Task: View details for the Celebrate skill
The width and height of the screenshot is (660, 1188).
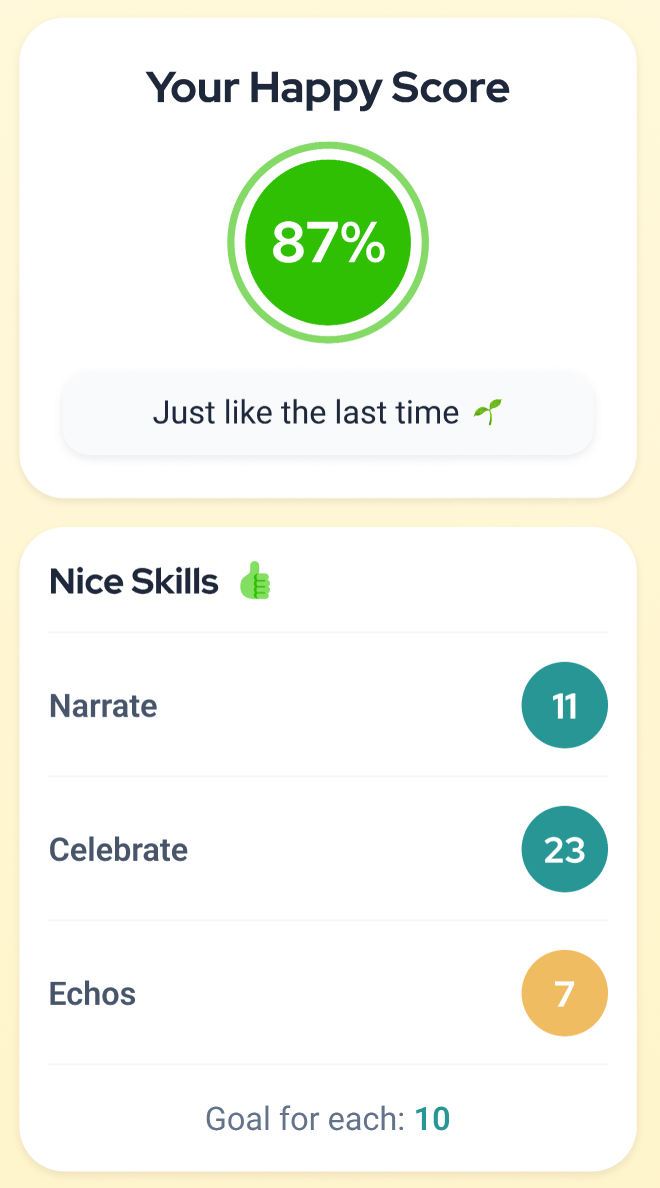Action: click(328, 849)
